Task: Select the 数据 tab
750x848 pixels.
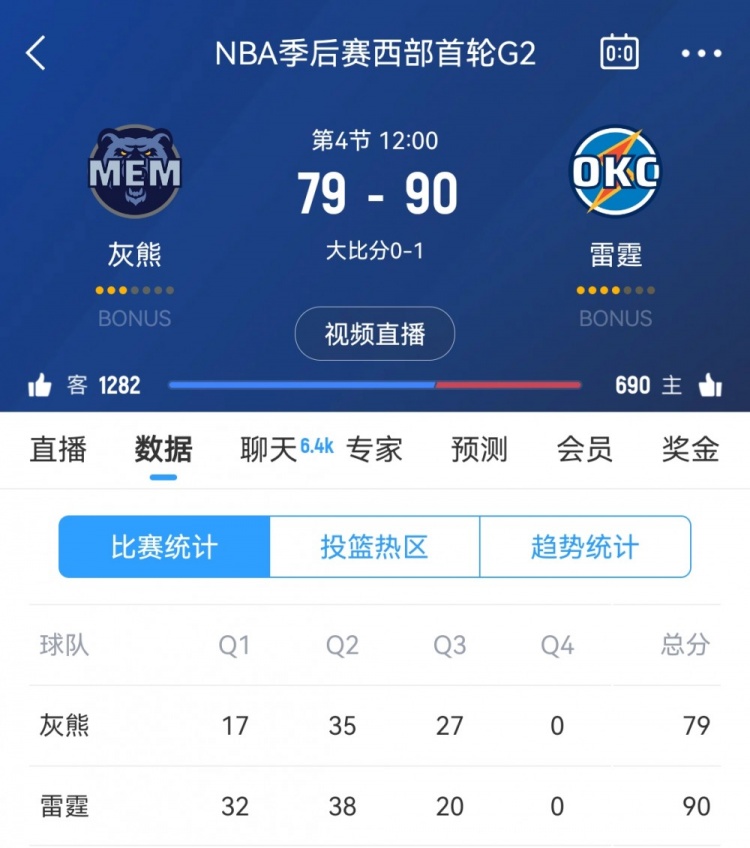Action: click(163, 449)
